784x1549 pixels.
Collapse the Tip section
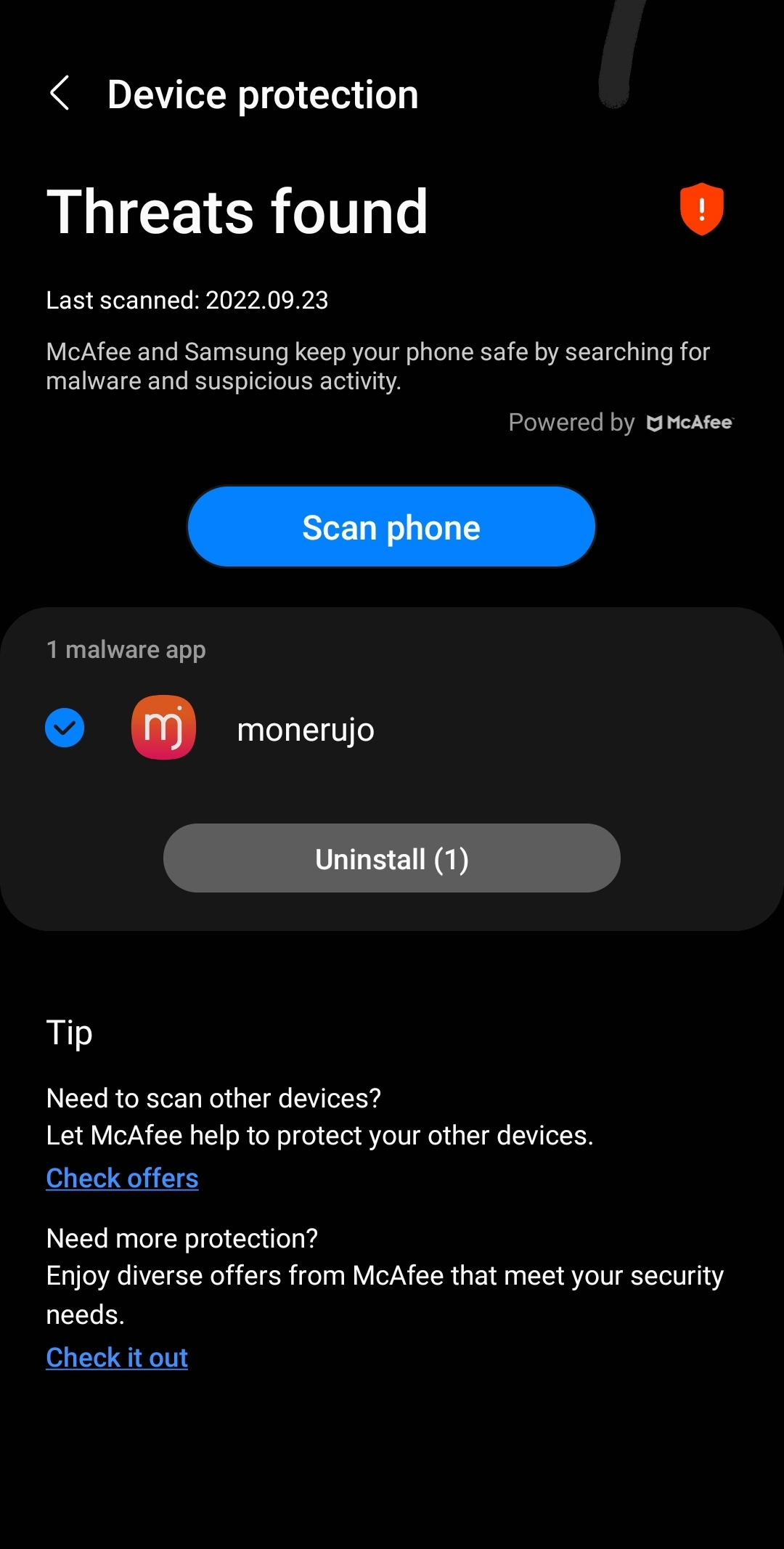68,1031
